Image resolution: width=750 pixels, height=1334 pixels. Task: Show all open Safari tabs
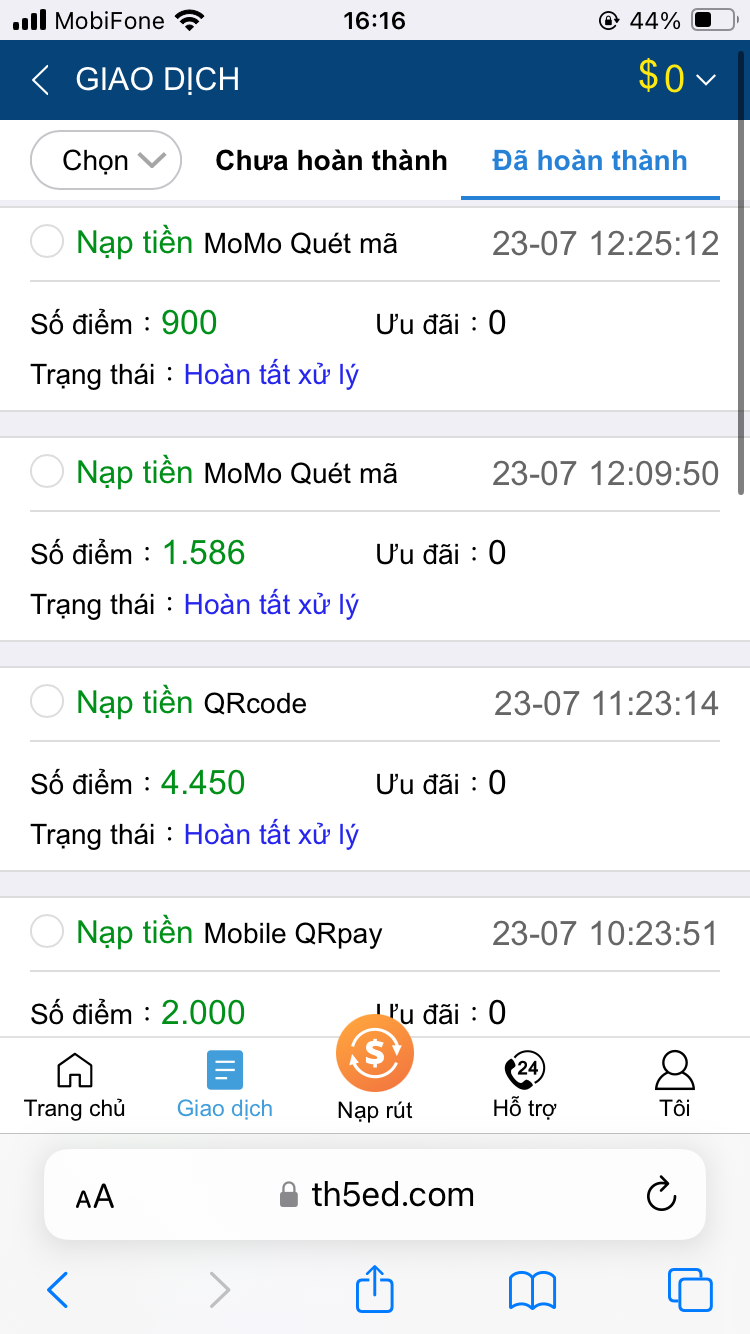pyautogui.click(x=690, y=1291)
